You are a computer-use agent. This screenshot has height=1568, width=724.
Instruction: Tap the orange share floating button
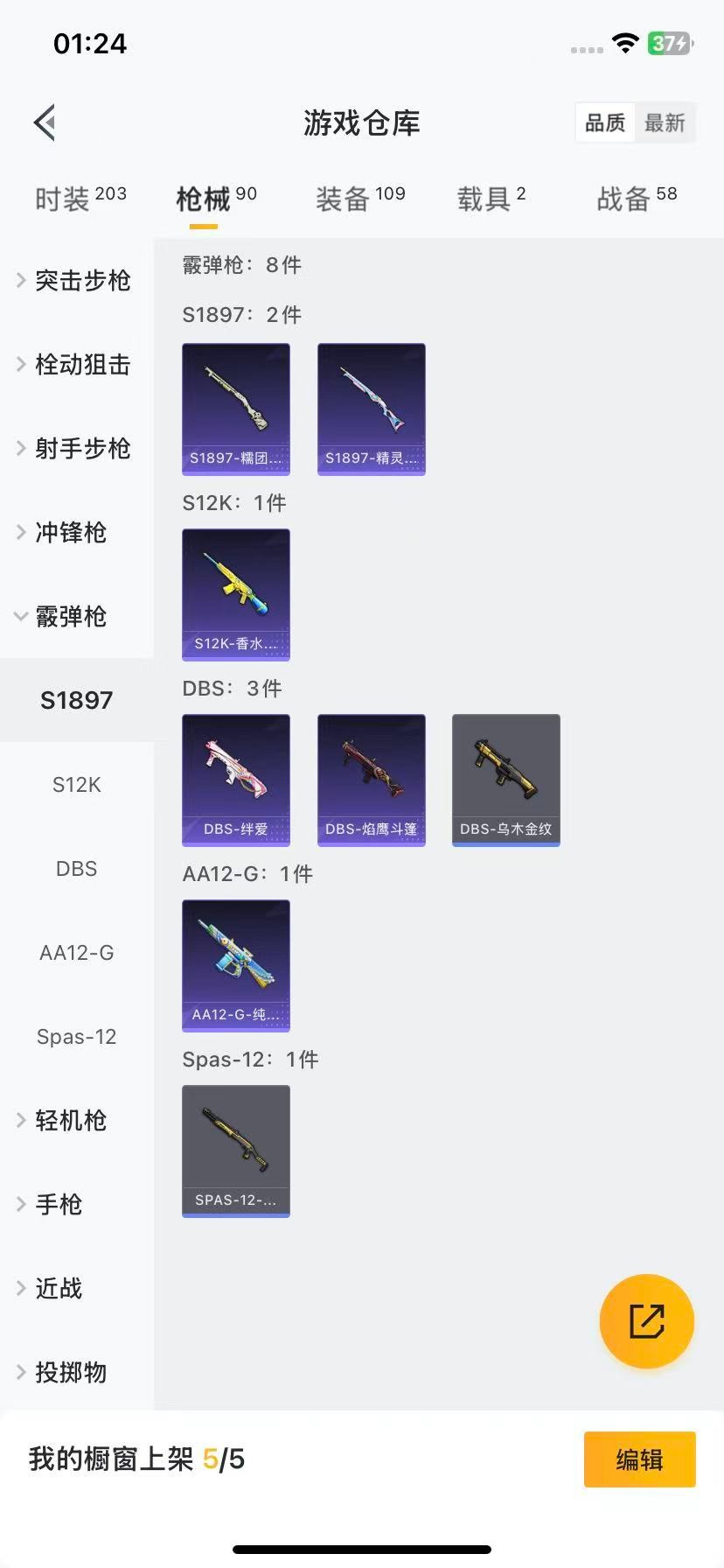646,1320
